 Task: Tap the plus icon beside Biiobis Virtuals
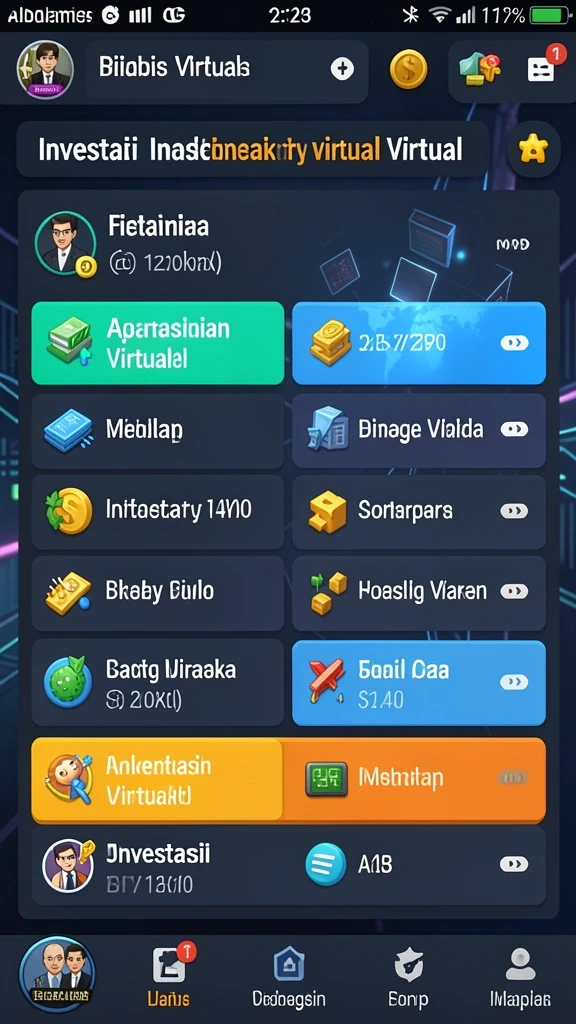(x=342, y=68)
